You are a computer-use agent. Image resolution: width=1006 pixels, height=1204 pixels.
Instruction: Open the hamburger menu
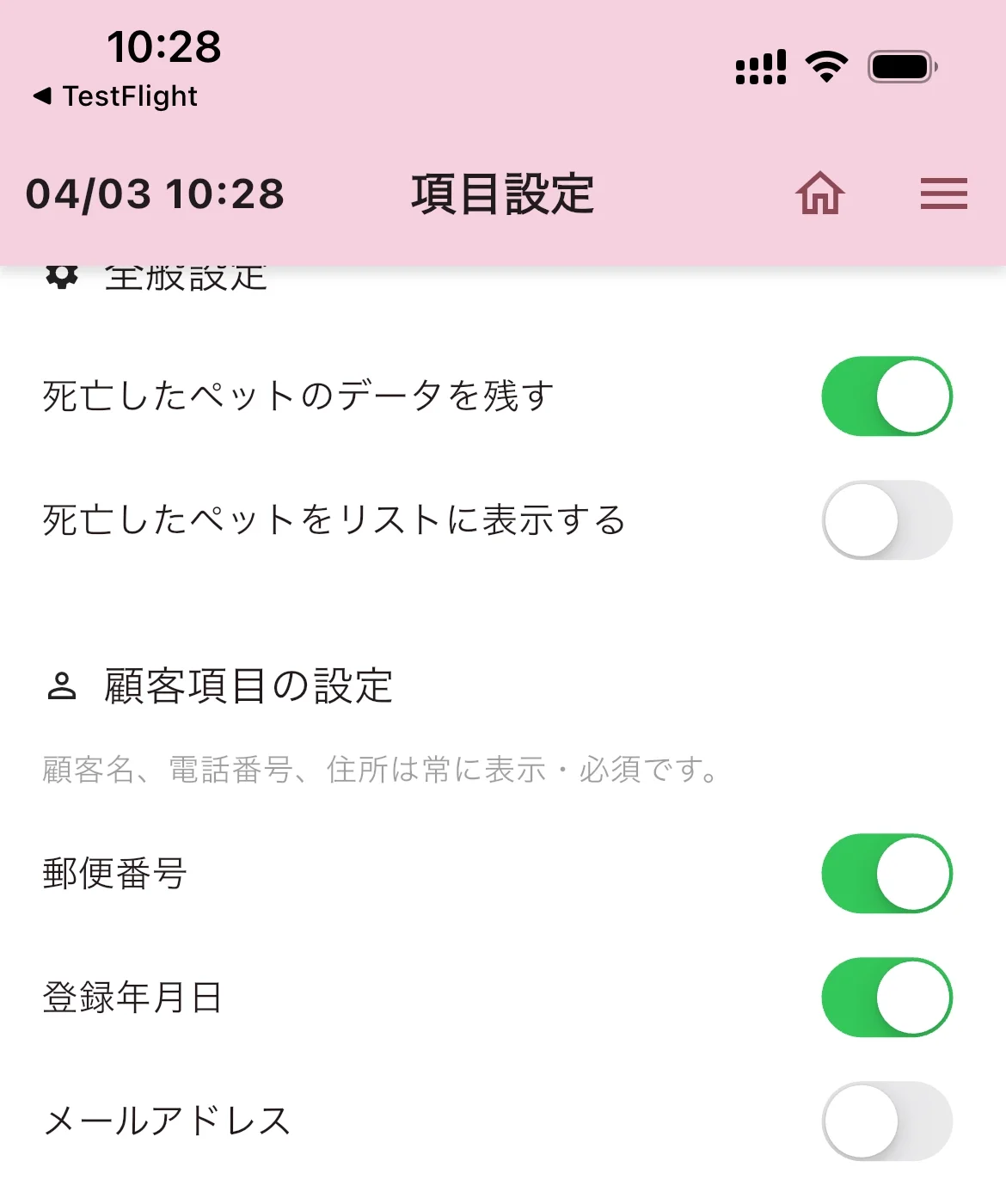[x=943, y=193]
